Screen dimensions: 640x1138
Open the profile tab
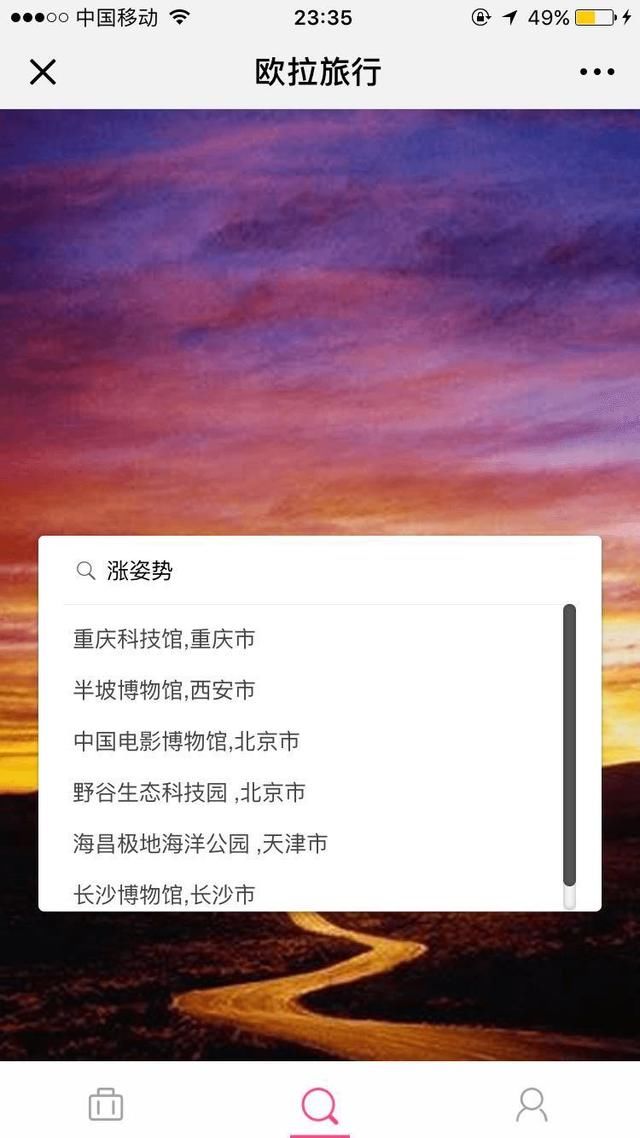pos(532,1104)
